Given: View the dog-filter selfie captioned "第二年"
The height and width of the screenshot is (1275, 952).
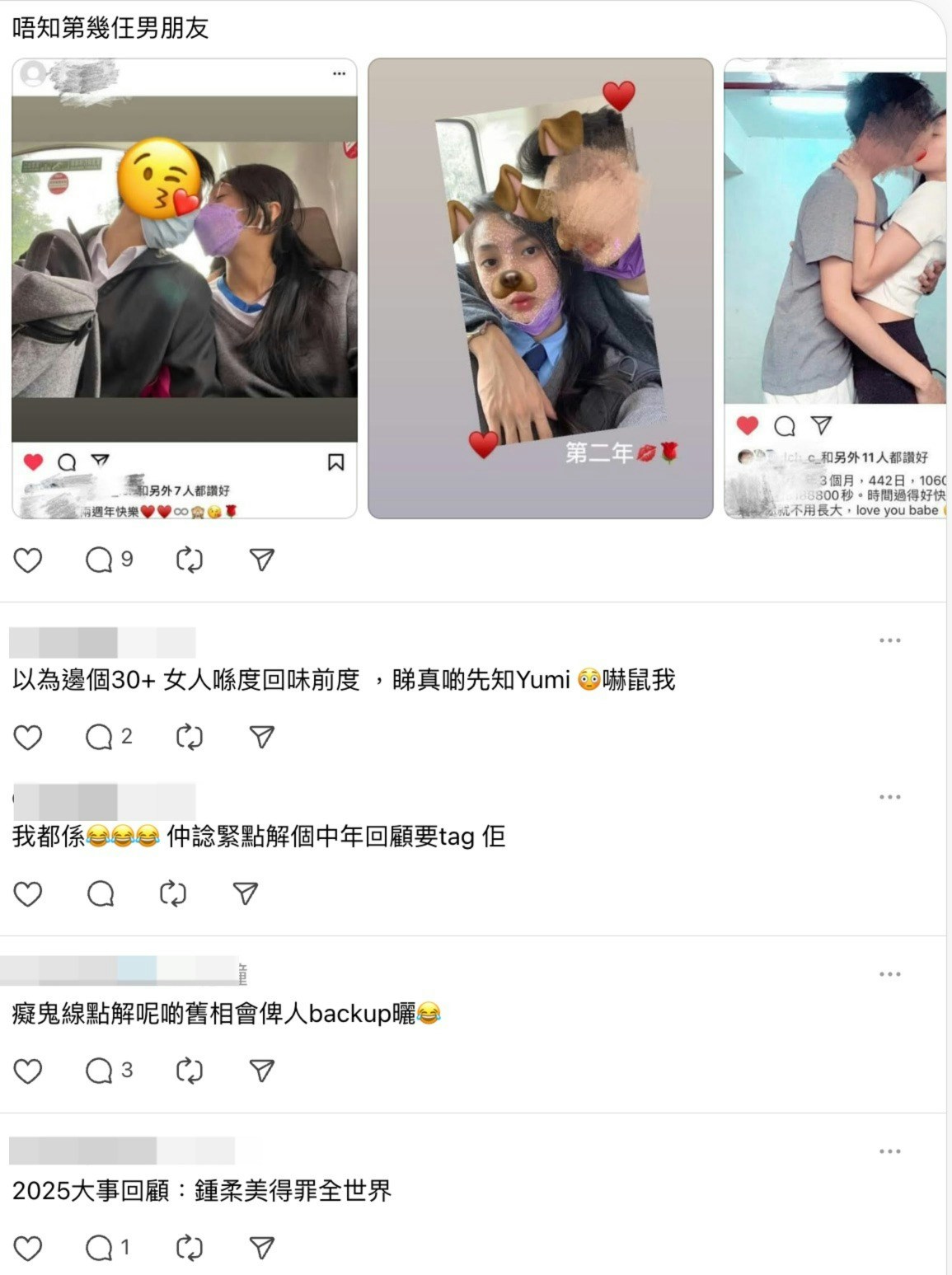Looking at the screenshot, I should point(540,288).
